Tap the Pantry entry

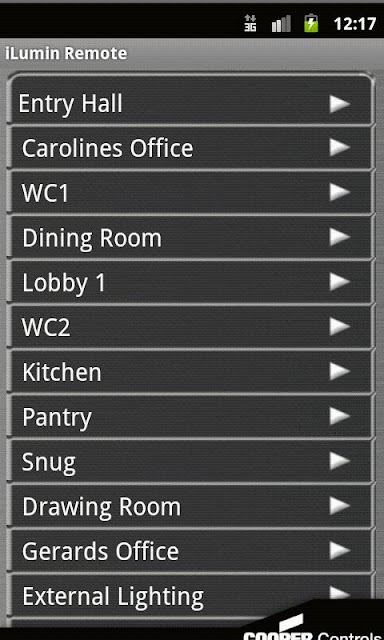tap(190, 417)
